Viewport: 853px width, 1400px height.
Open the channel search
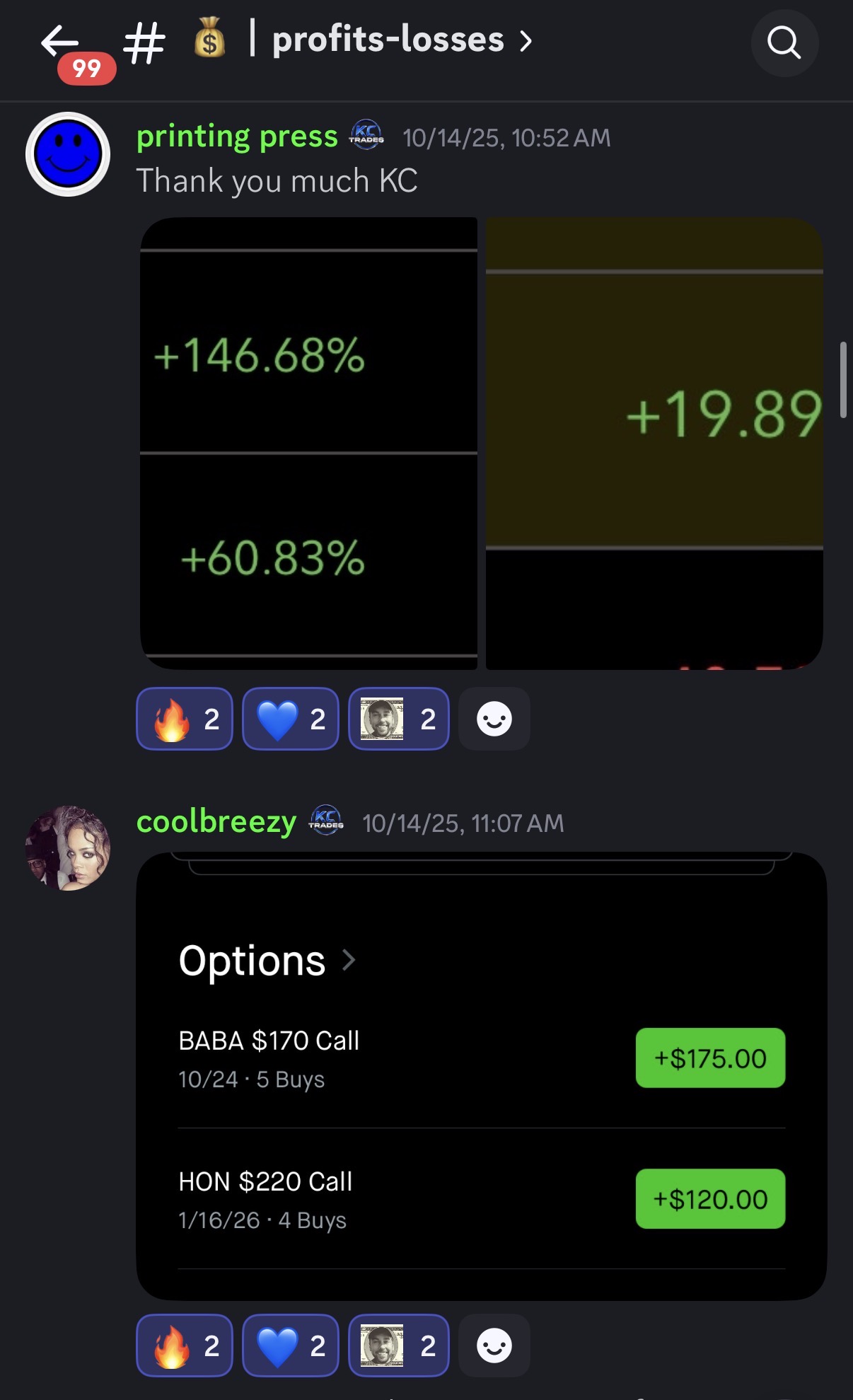coord(784,43)
